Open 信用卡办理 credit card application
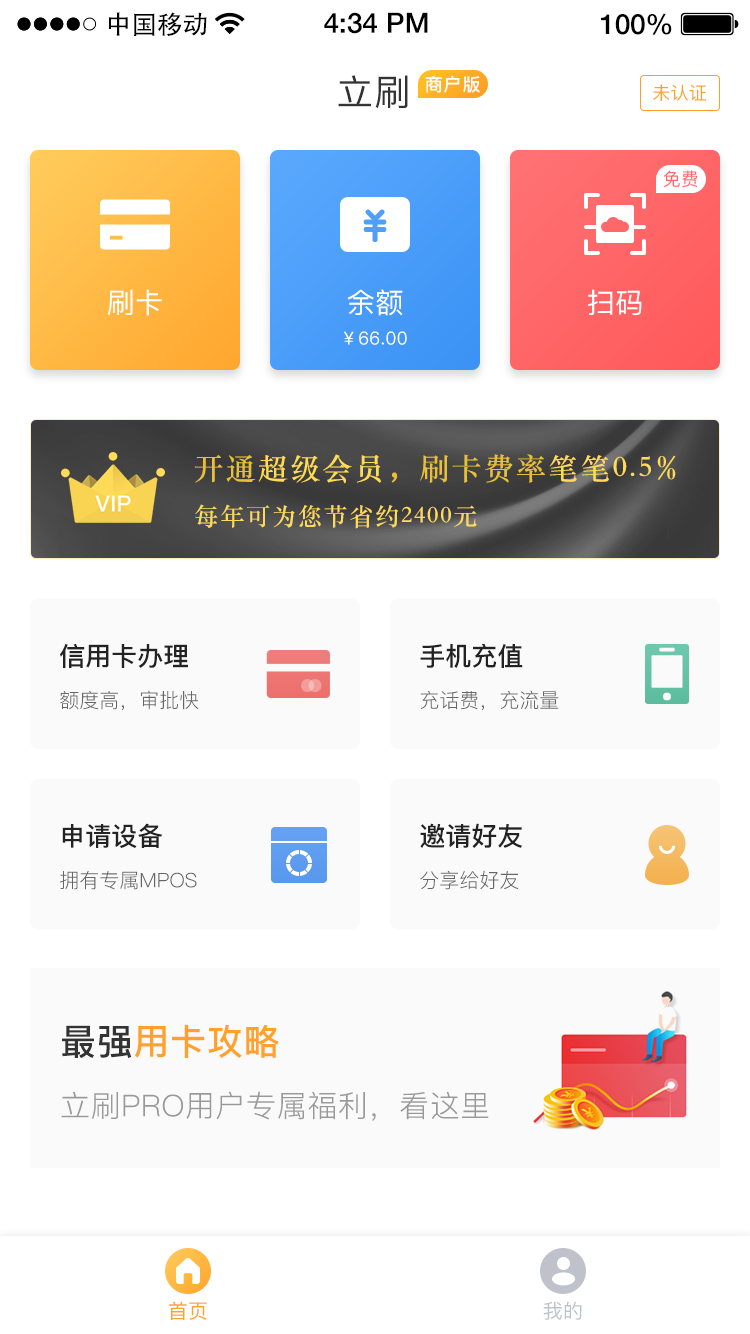Viewport: 750px width, 1334px height. point(195,674)
